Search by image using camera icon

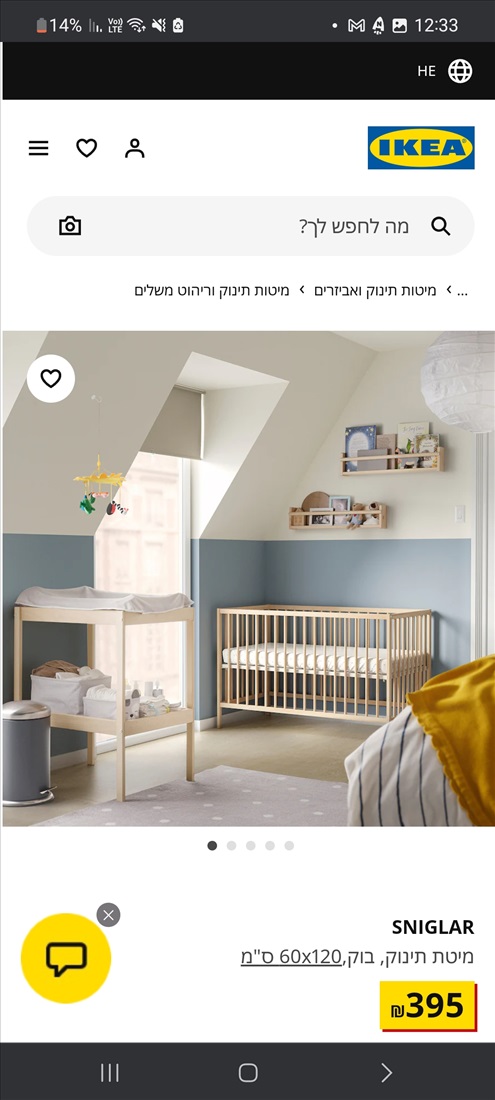pyautogui.click(x=70, y=226)
